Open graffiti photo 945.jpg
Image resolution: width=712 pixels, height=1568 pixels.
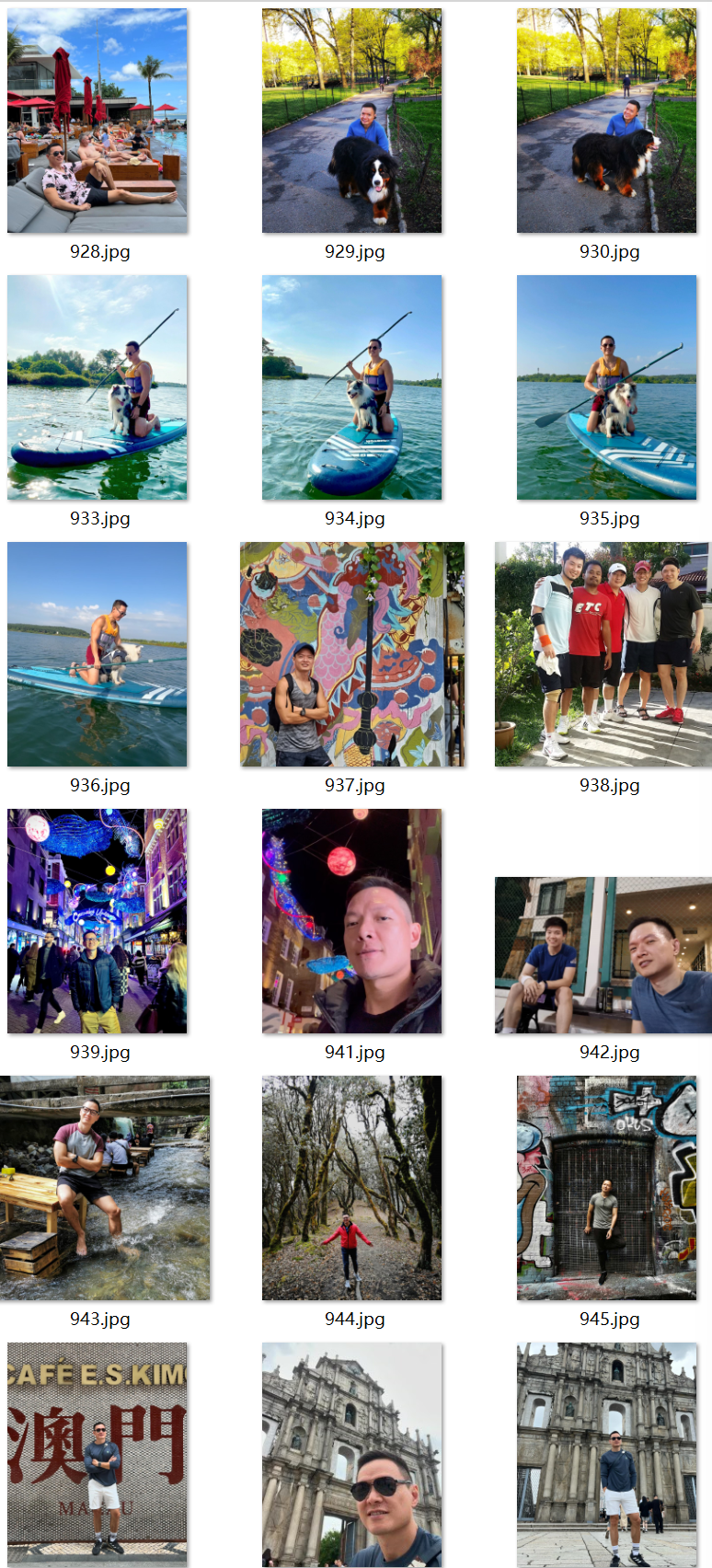point(606,1188)
